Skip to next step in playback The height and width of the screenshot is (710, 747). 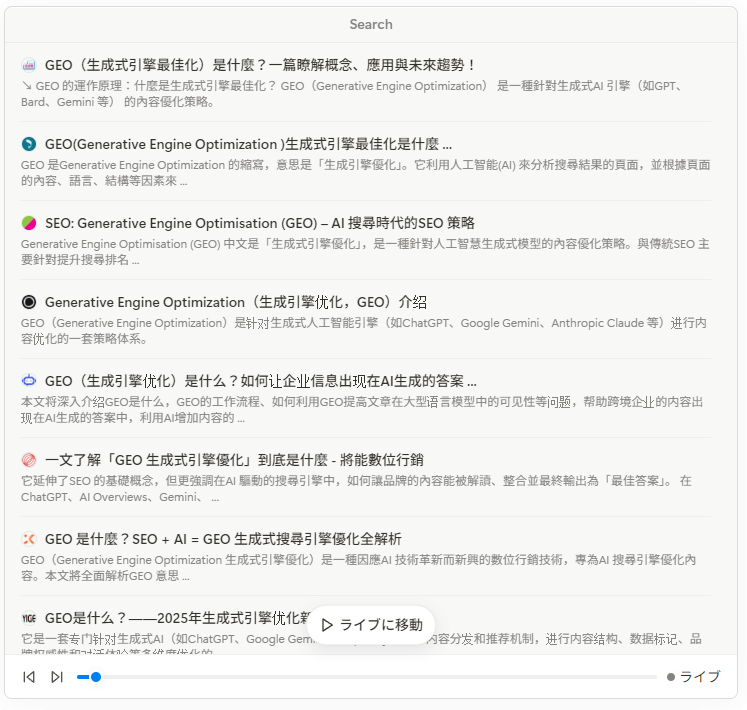57,677
